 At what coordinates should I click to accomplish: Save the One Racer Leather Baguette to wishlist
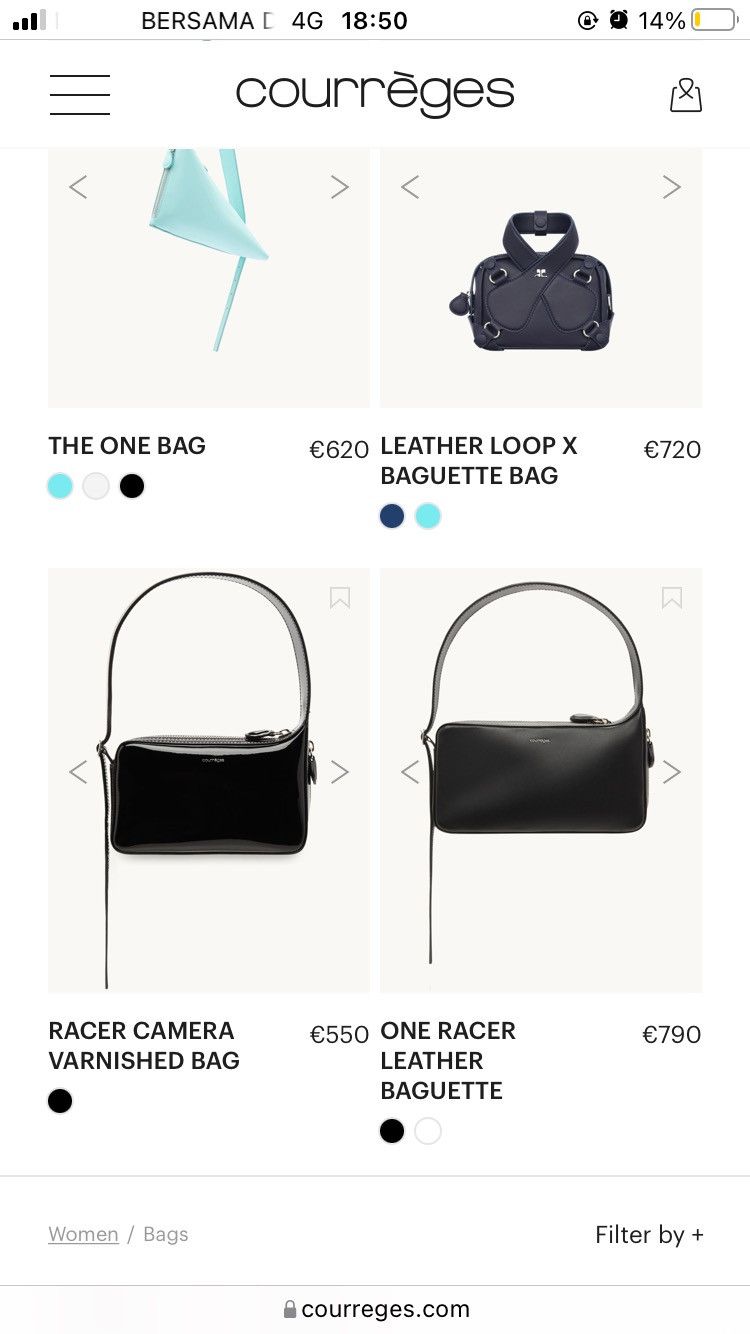(x=672, y=598)
